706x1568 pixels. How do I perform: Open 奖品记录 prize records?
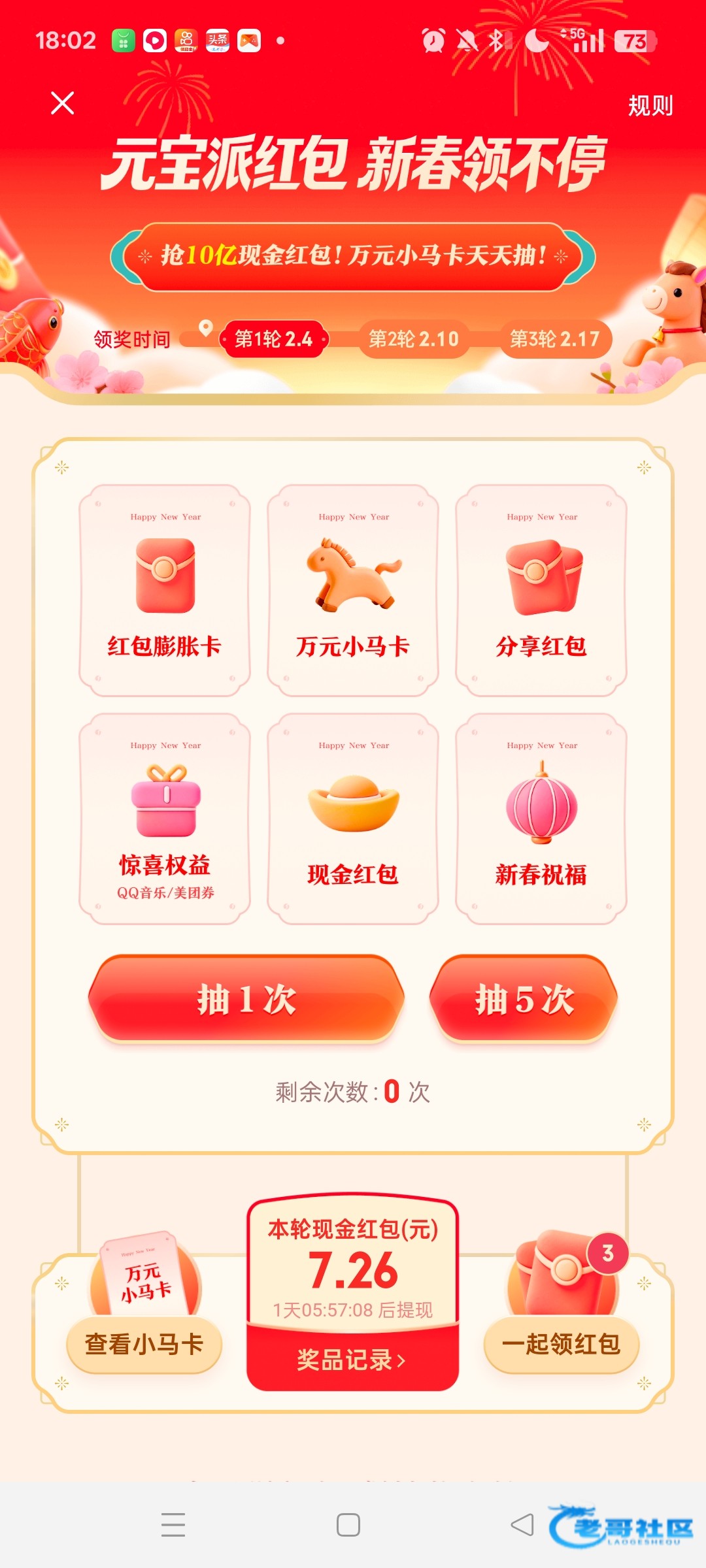[x=352, y=1360]
